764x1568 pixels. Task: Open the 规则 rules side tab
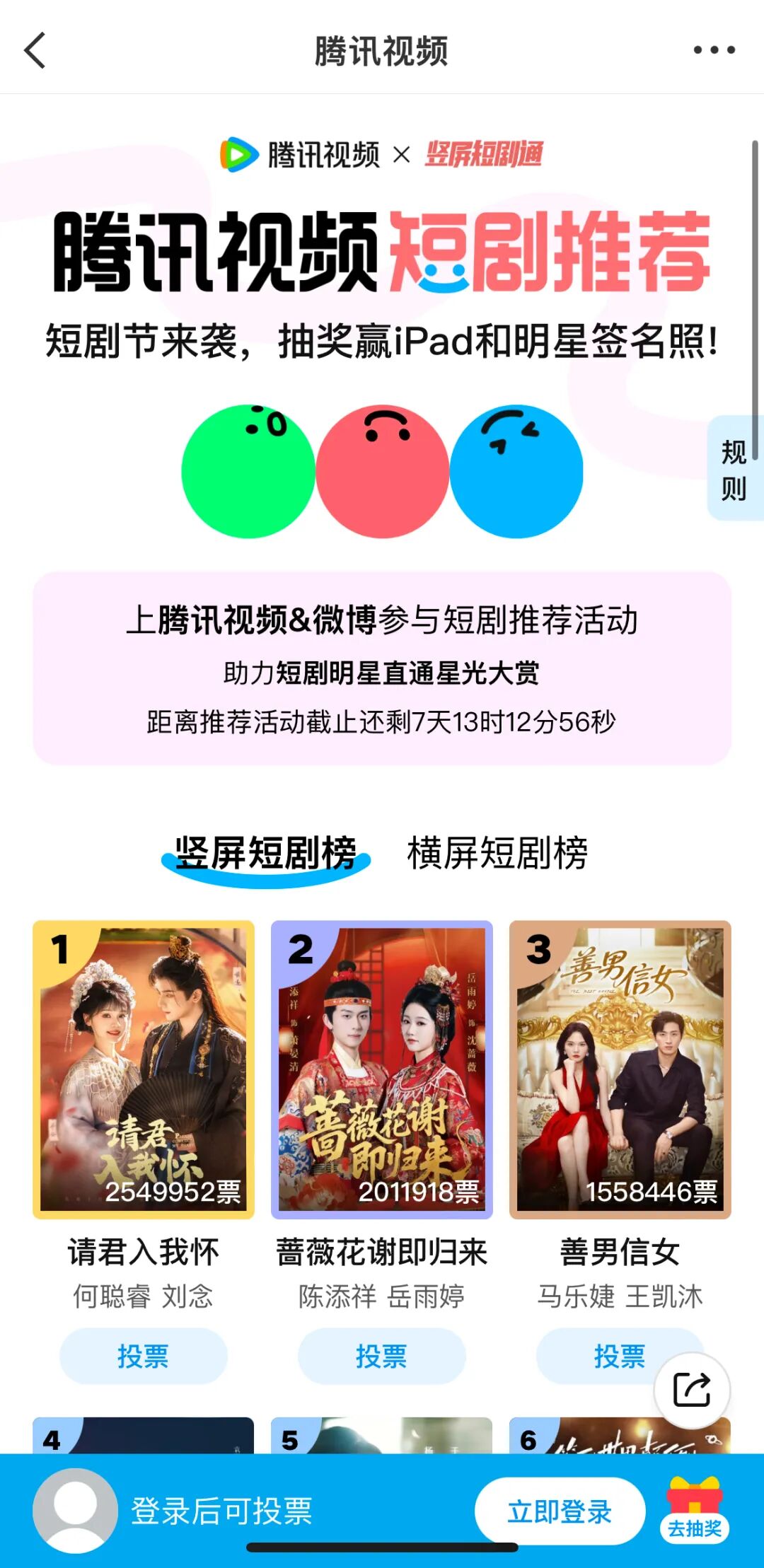[734, 470]
